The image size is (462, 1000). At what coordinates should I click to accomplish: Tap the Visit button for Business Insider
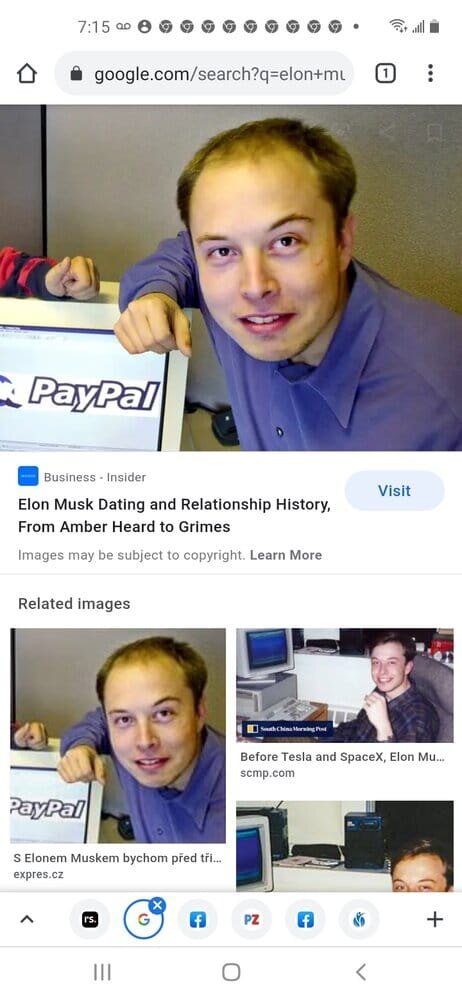click(394, 490)
